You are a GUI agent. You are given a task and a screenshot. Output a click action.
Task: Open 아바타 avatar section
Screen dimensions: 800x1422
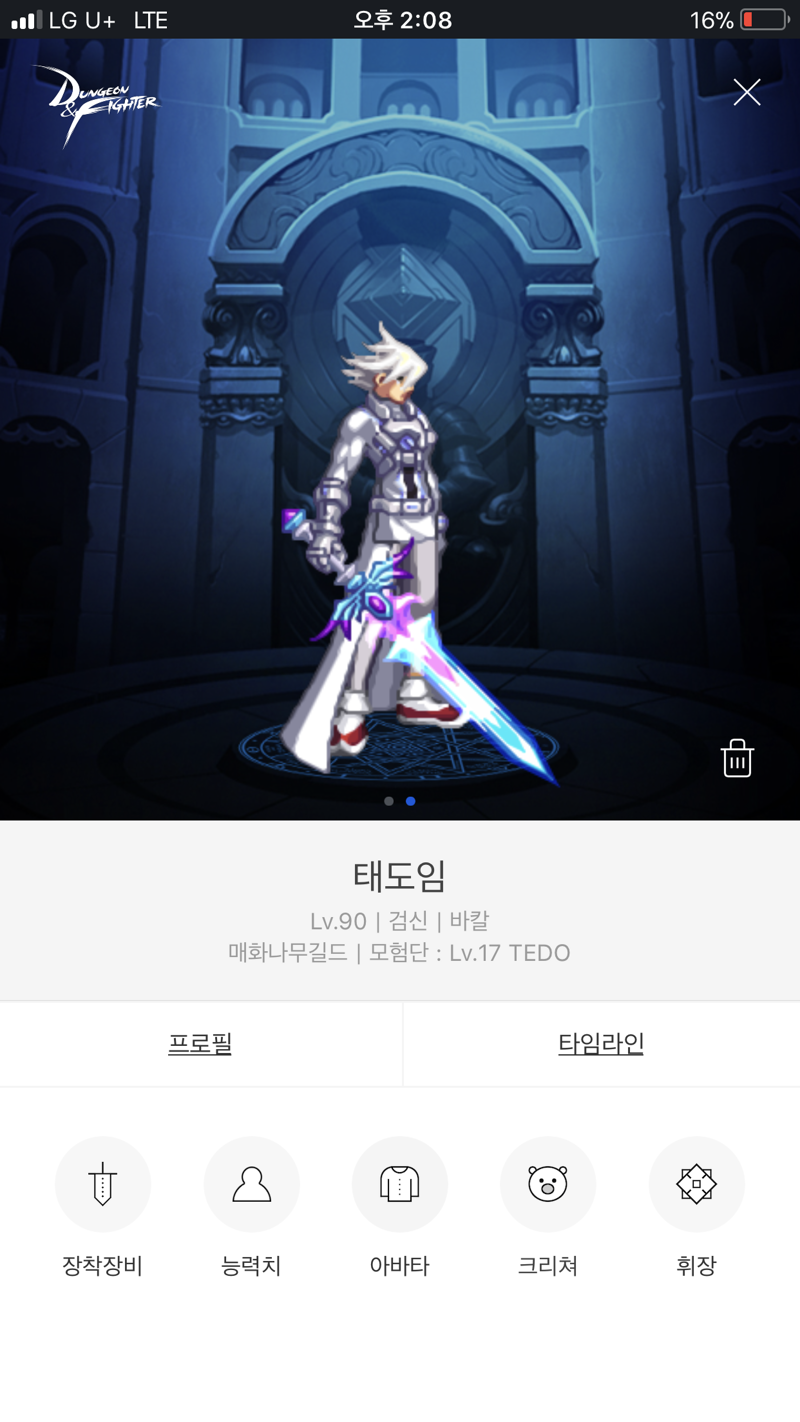pos(399,1185)
